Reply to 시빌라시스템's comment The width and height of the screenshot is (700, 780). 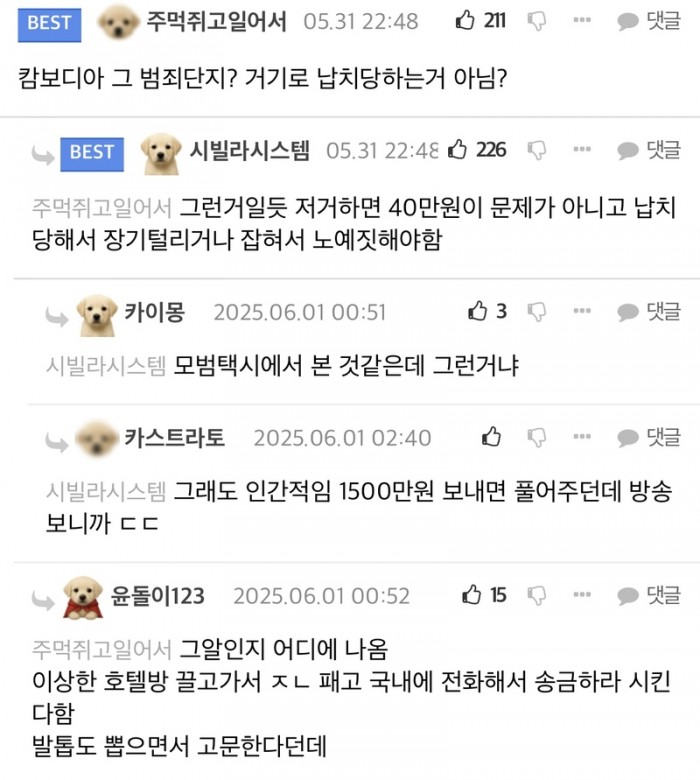coord(649,150)
